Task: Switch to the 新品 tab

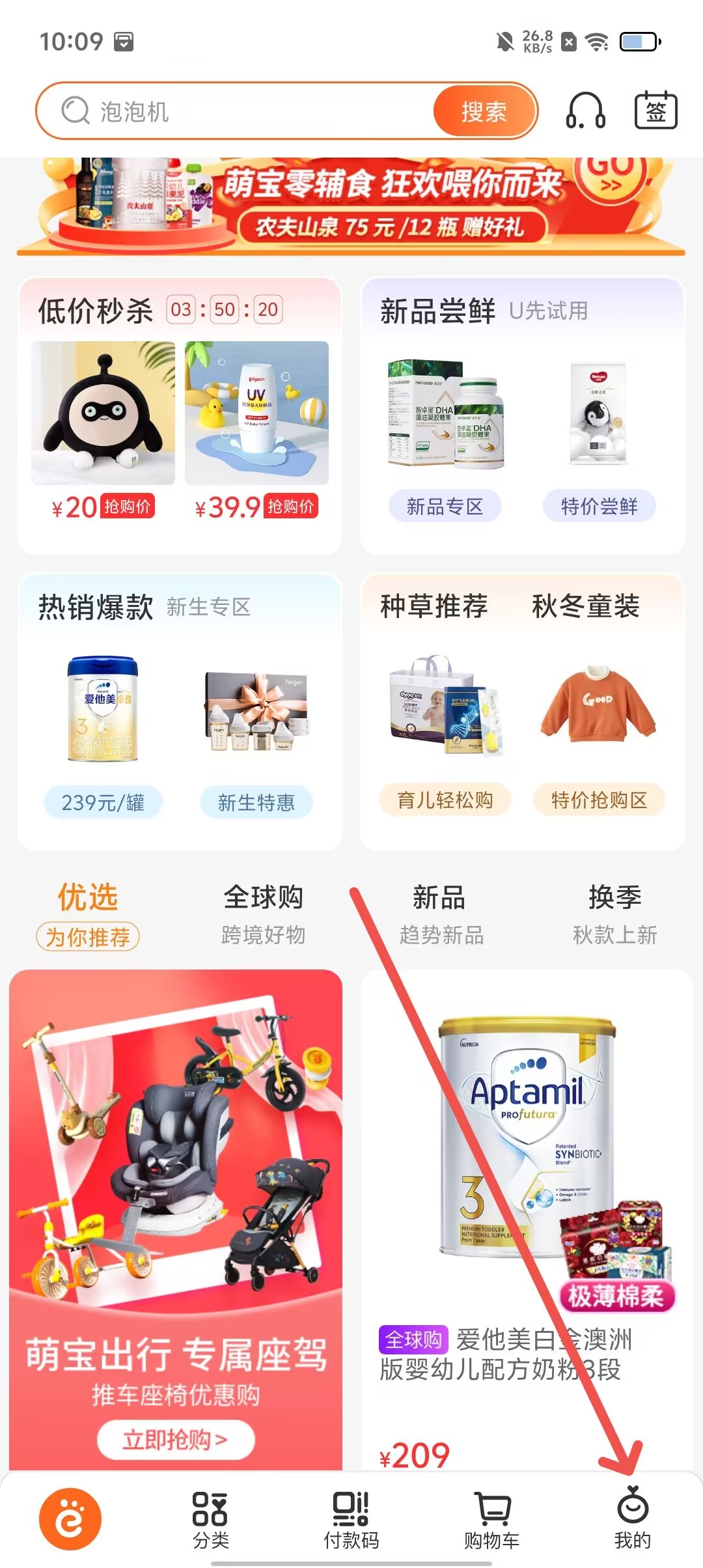Action: [440, 913]
